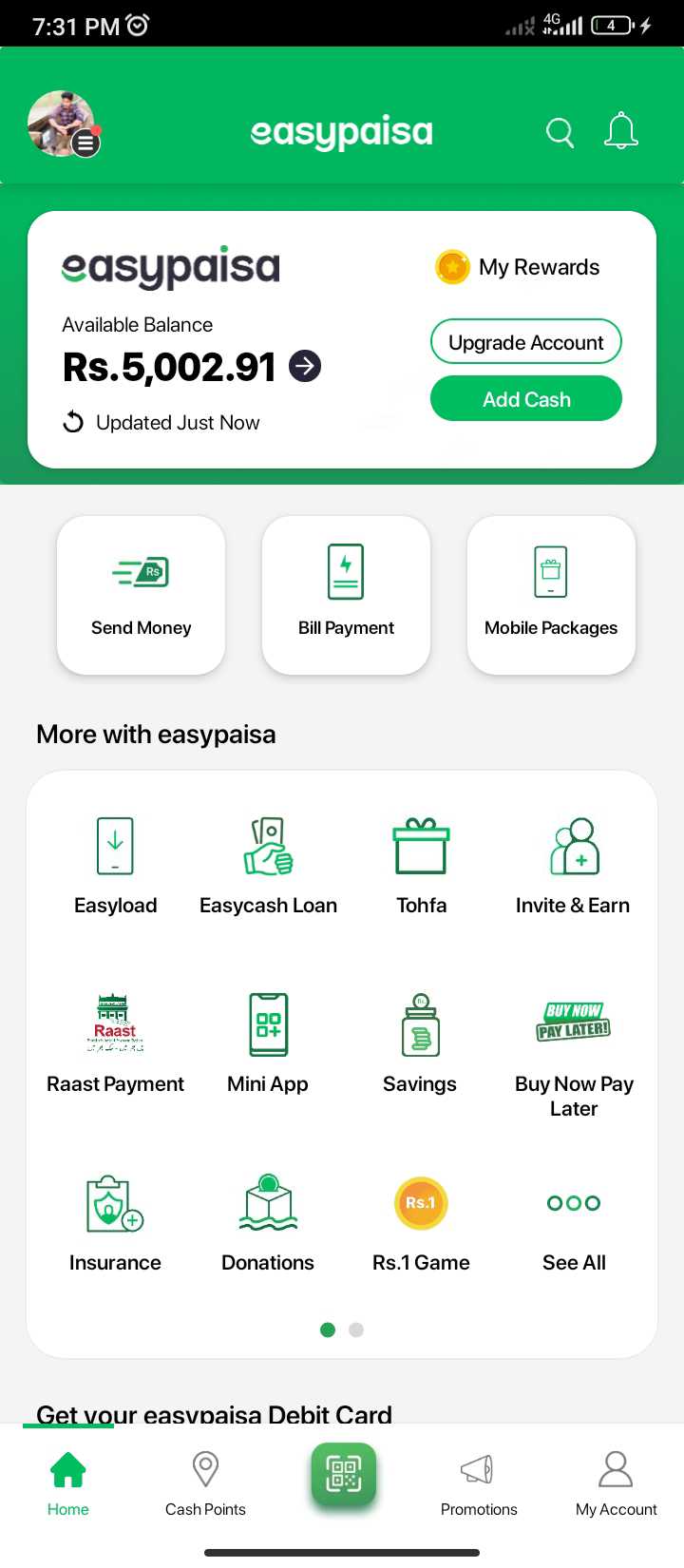Viewport: 684px width, 1568px height.
Task: Tap the Add Cash button
Action: click(526, 399)
